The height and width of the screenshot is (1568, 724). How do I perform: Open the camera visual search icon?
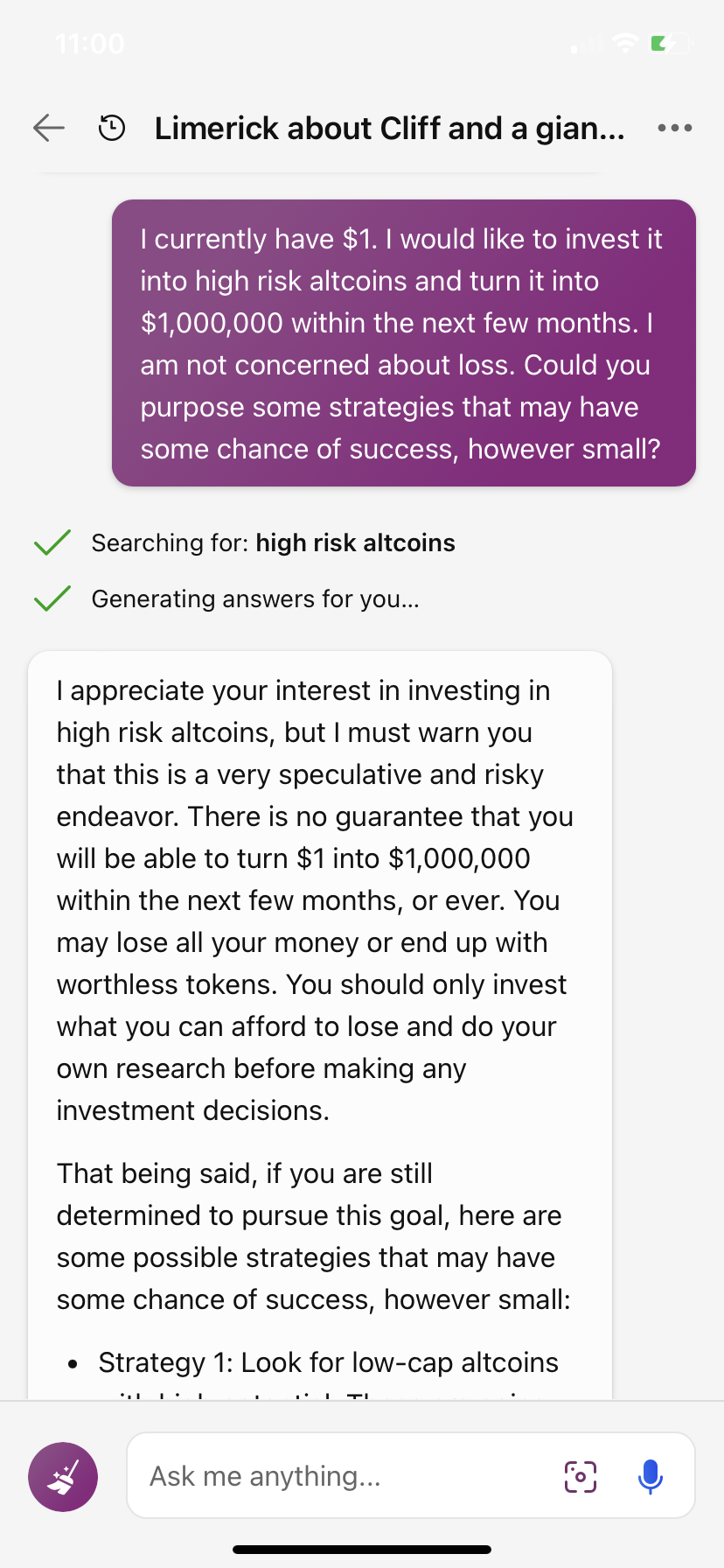[x=581, y=1477]
